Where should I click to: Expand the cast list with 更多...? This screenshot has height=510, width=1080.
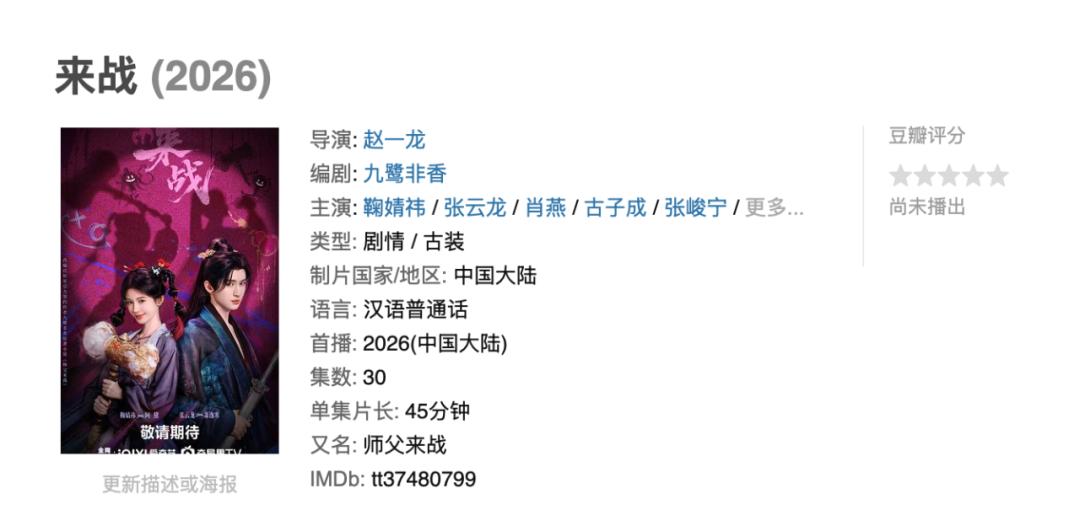(x=774, y=208)
